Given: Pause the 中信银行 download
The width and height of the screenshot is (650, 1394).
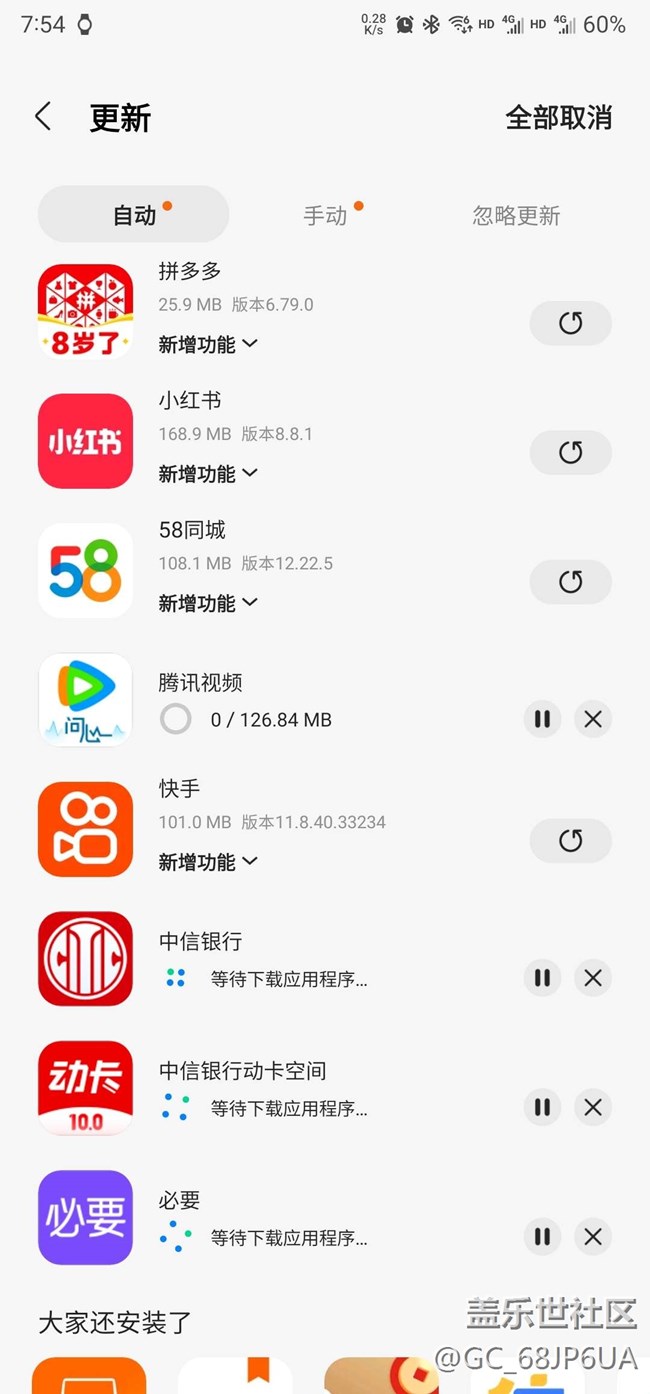Looking at the screenshot, I should pos(542,978).
